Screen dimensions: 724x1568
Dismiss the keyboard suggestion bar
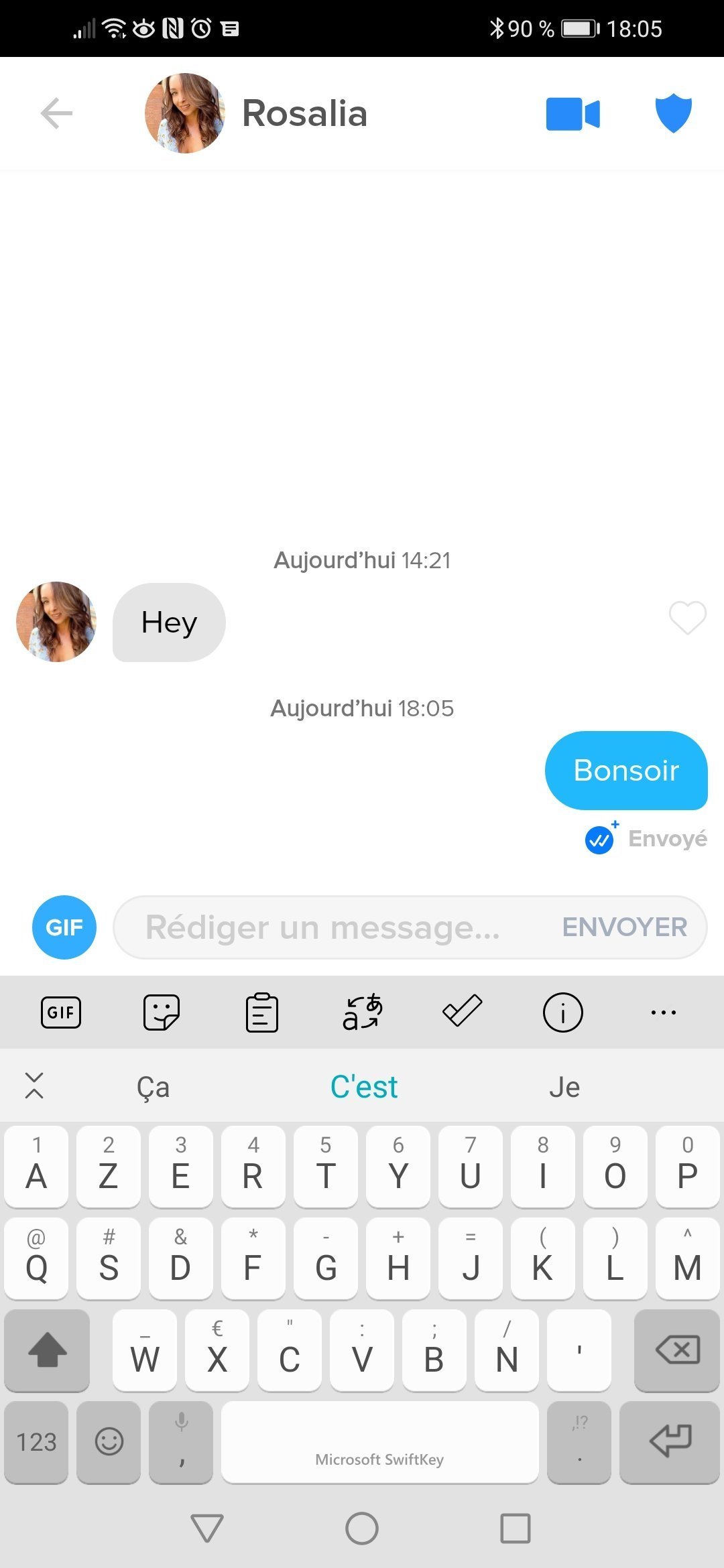(x=34, y=1086)
